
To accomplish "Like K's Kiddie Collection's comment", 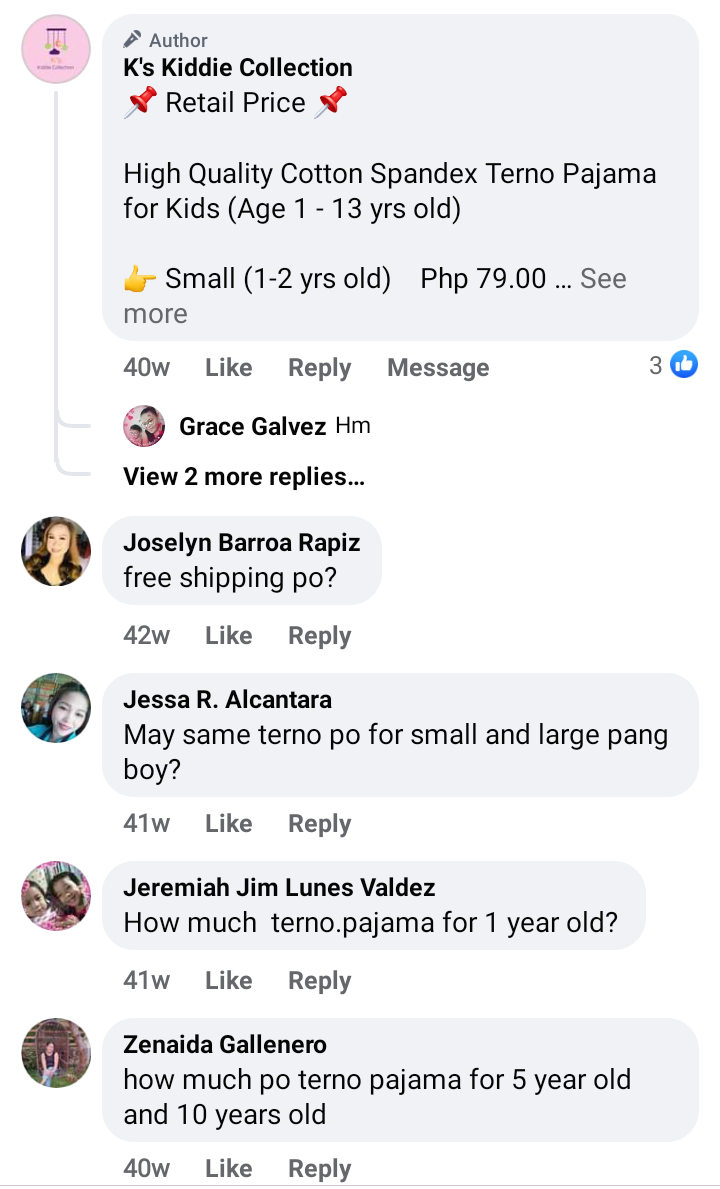I will click(x=228, y=368).
